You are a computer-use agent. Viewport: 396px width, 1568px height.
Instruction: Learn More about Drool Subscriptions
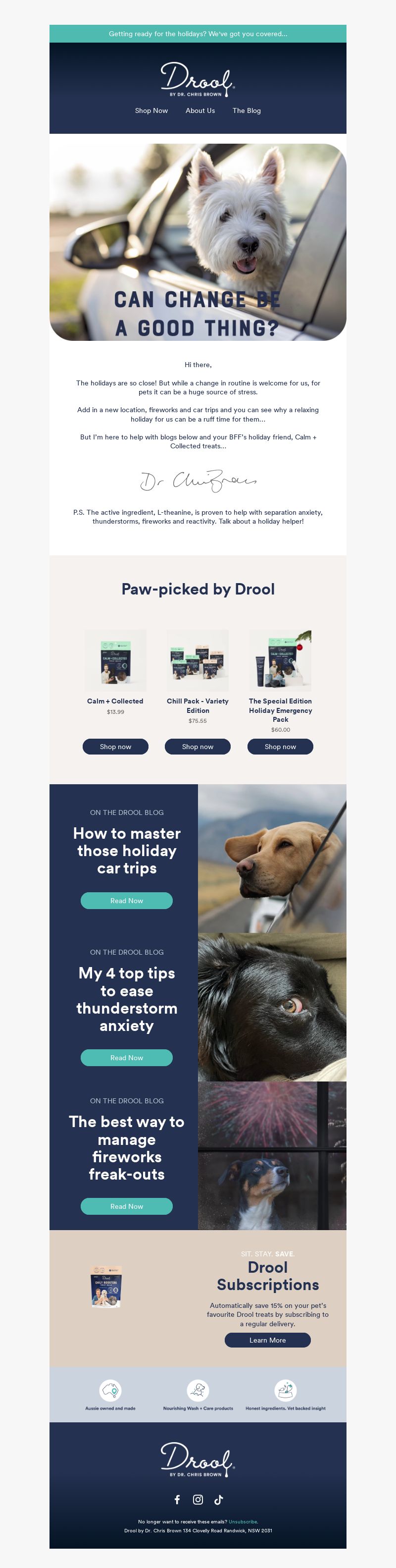pos(268,1340)
